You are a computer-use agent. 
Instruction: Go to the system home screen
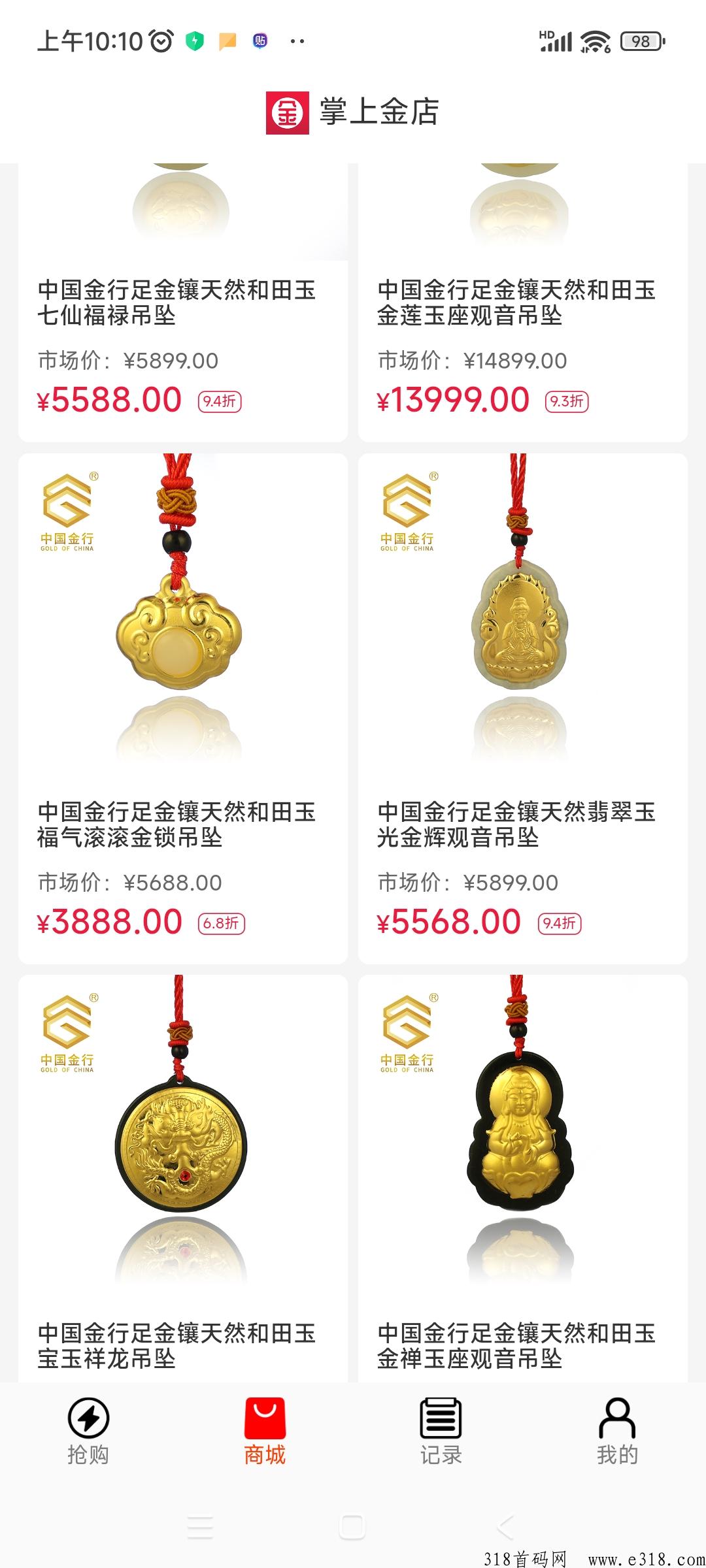[x=352, y=1527]
